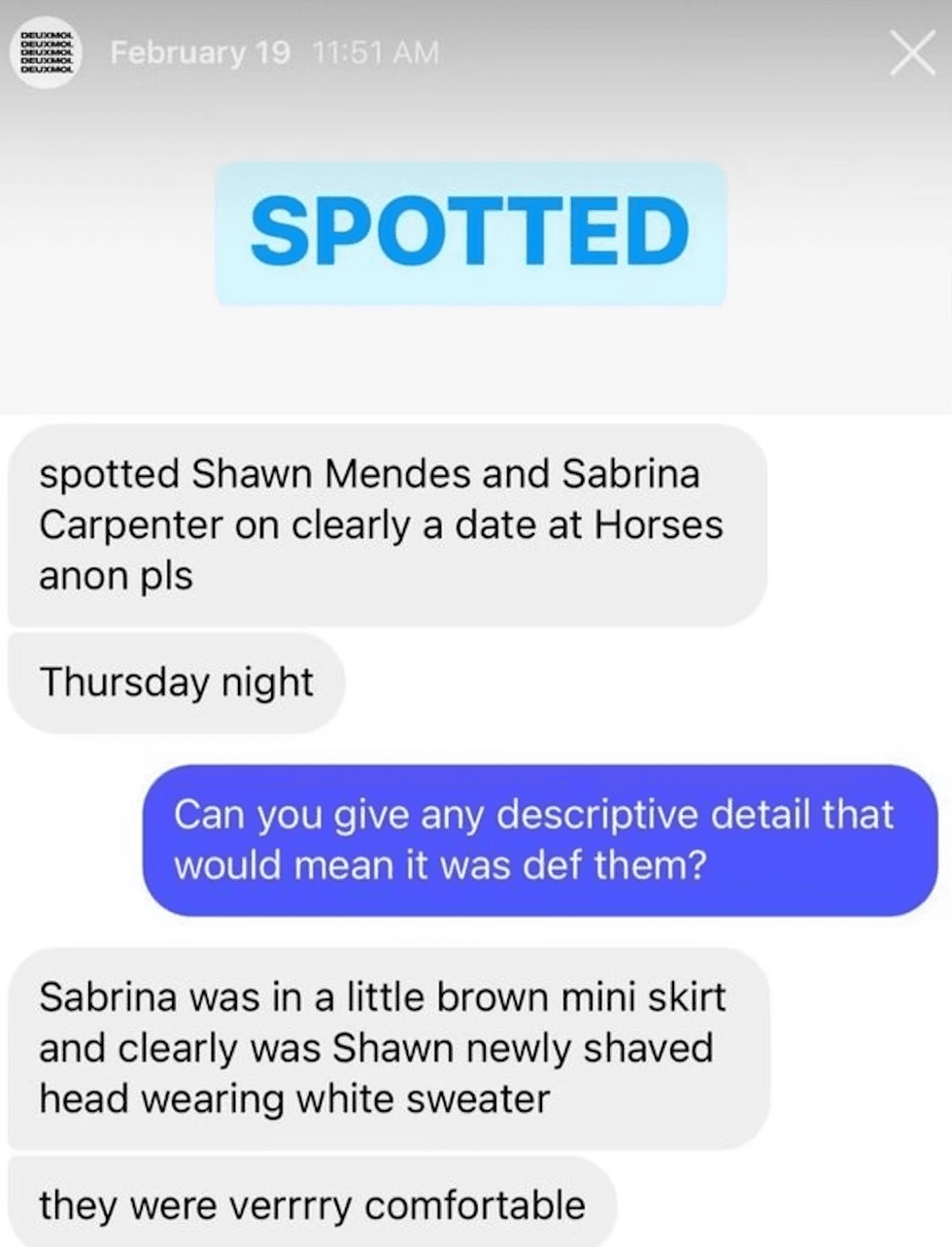The width and height of the screenshot is (952, 1247).
Task: Tap the February 19 timestamp label
Action: (203, 52)
